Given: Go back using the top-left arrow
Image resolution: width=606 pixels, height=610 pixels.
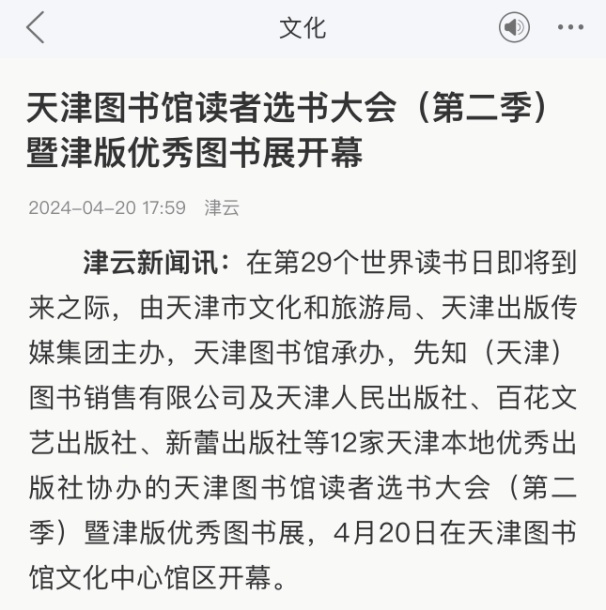Looking at the screenshot, I should 36,28.
